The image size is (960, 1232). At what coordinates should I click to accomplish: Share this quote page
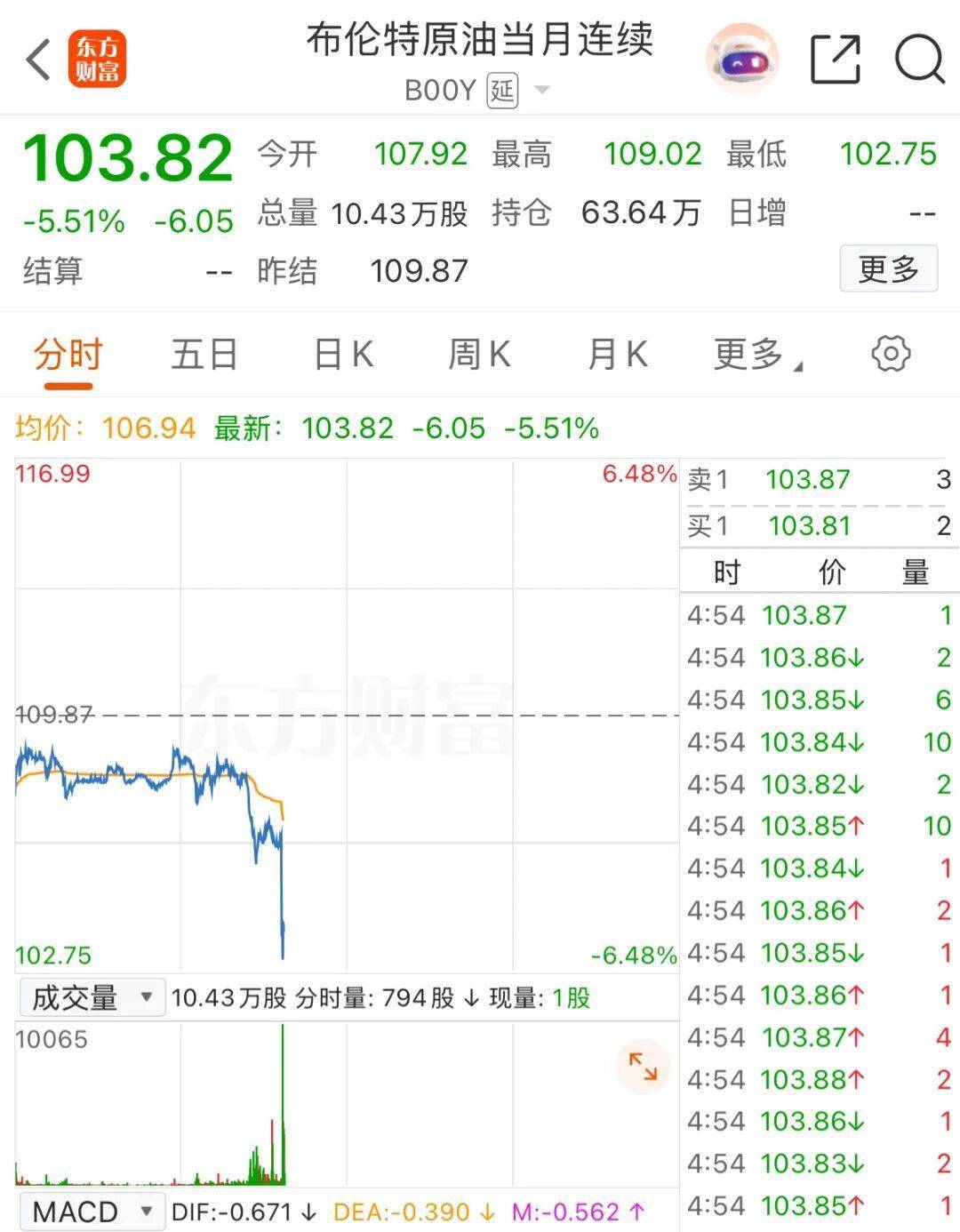(836, 60)
